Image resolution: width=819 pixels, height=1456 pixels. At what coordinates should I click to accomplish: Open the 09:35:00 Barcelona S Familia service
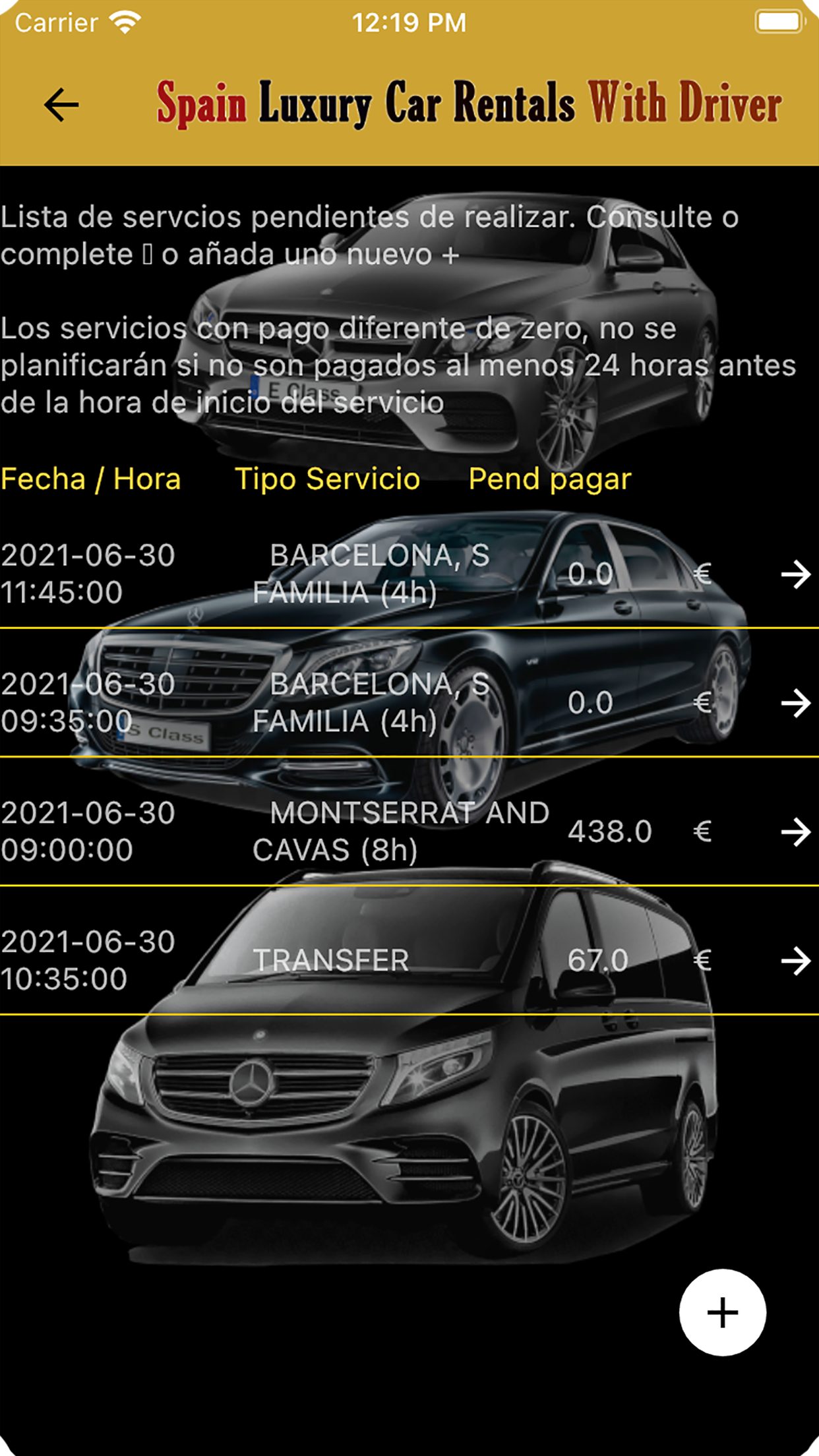pos(795,703)
